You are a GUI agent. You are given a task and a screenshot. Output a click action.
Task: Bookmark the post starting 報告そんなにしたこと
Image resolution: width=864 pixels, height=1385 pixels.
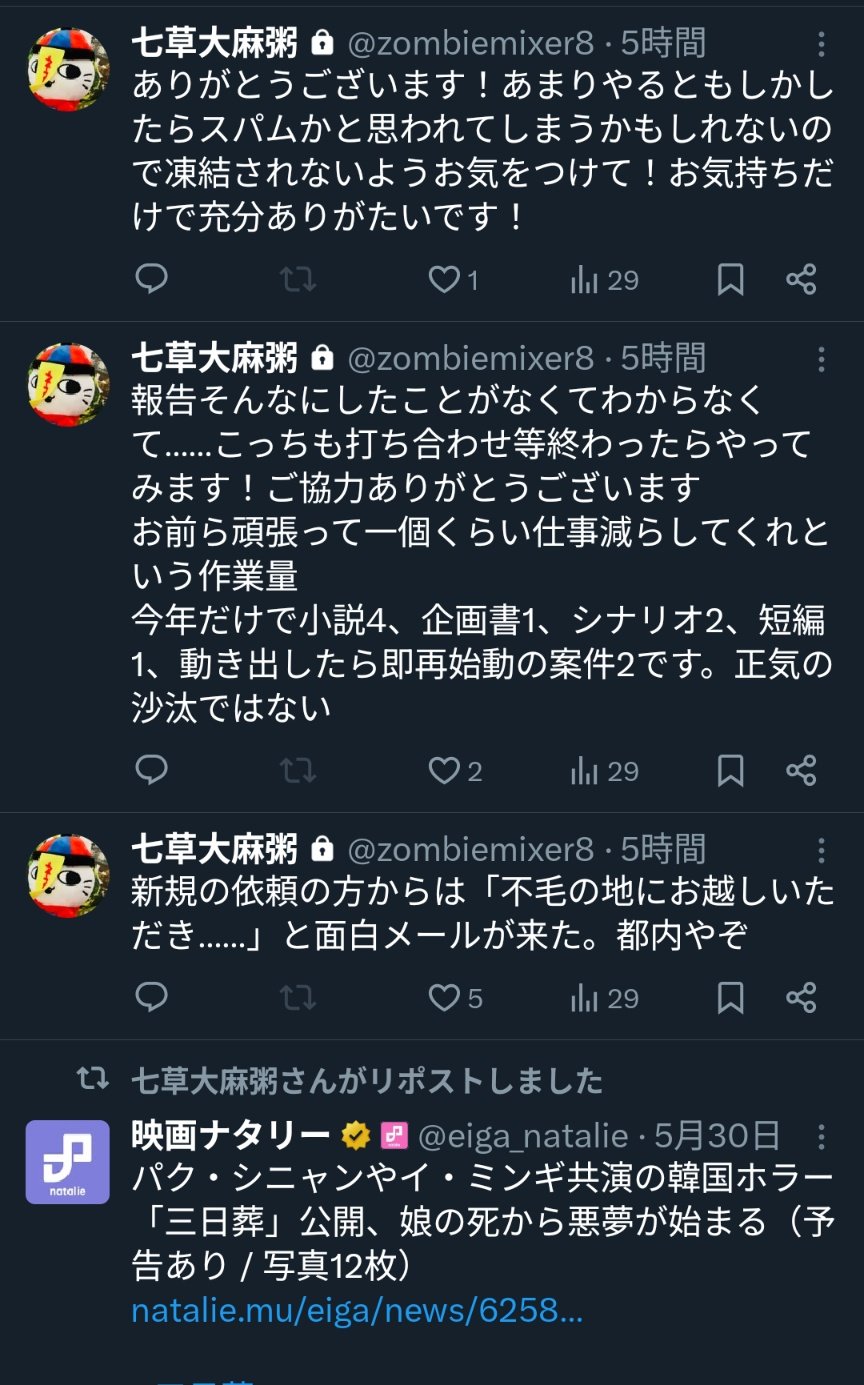tap(731, 770)
